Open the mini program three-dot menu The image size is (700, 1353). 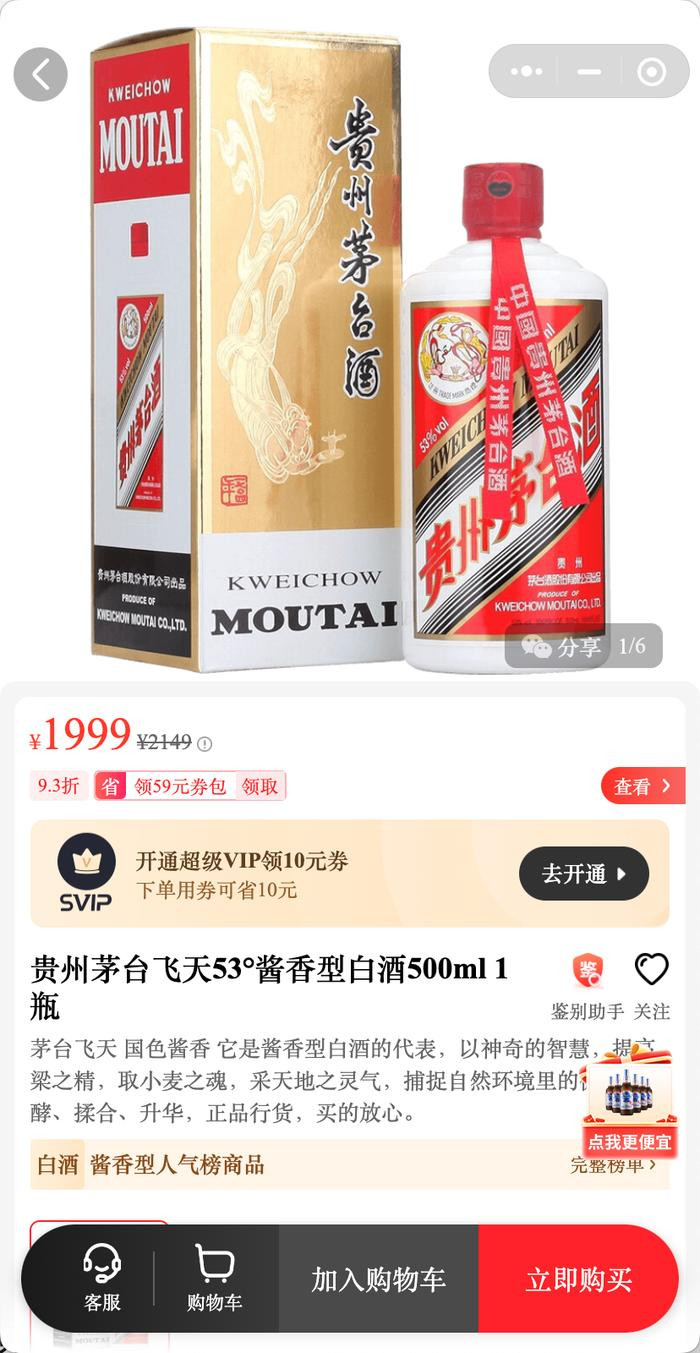[527, 72]
